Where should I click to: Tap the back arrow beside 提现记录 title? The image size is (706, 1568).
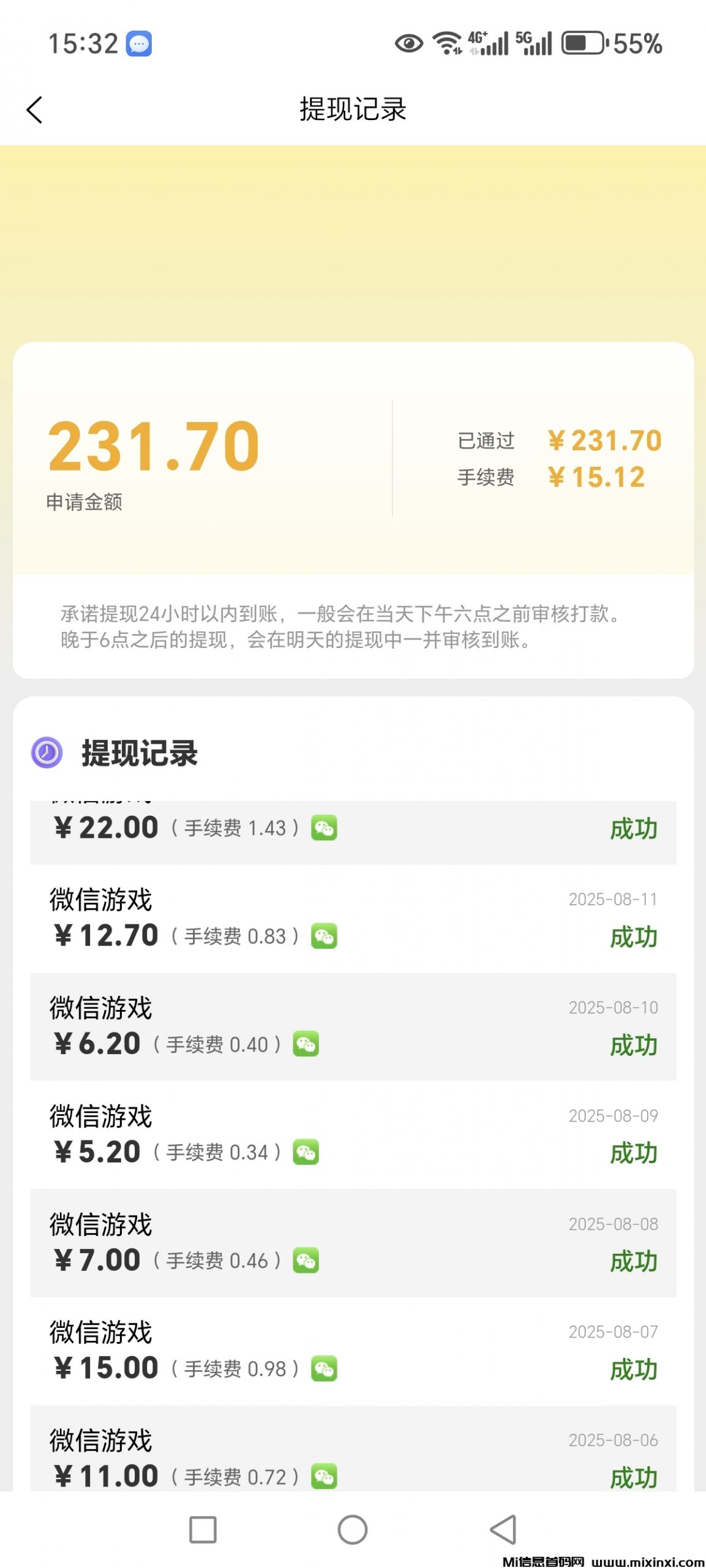tap(34, 110)
